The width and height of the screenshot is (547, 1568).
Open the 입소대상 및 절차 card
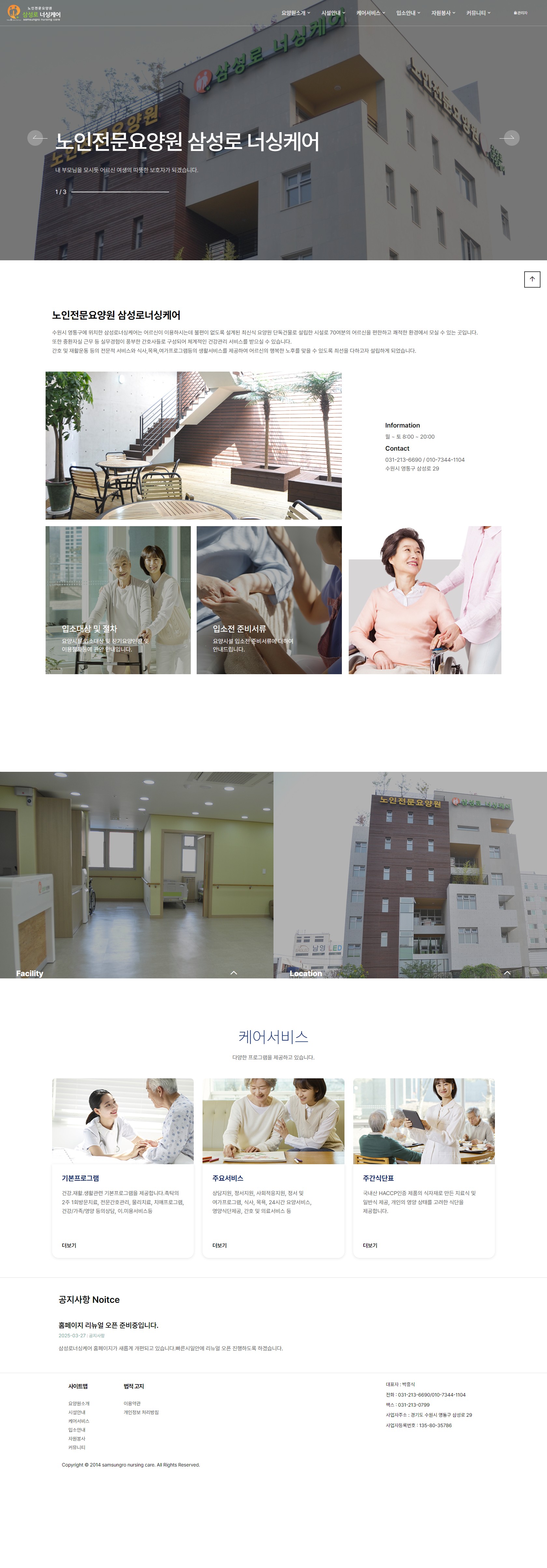tap(118, 600)
